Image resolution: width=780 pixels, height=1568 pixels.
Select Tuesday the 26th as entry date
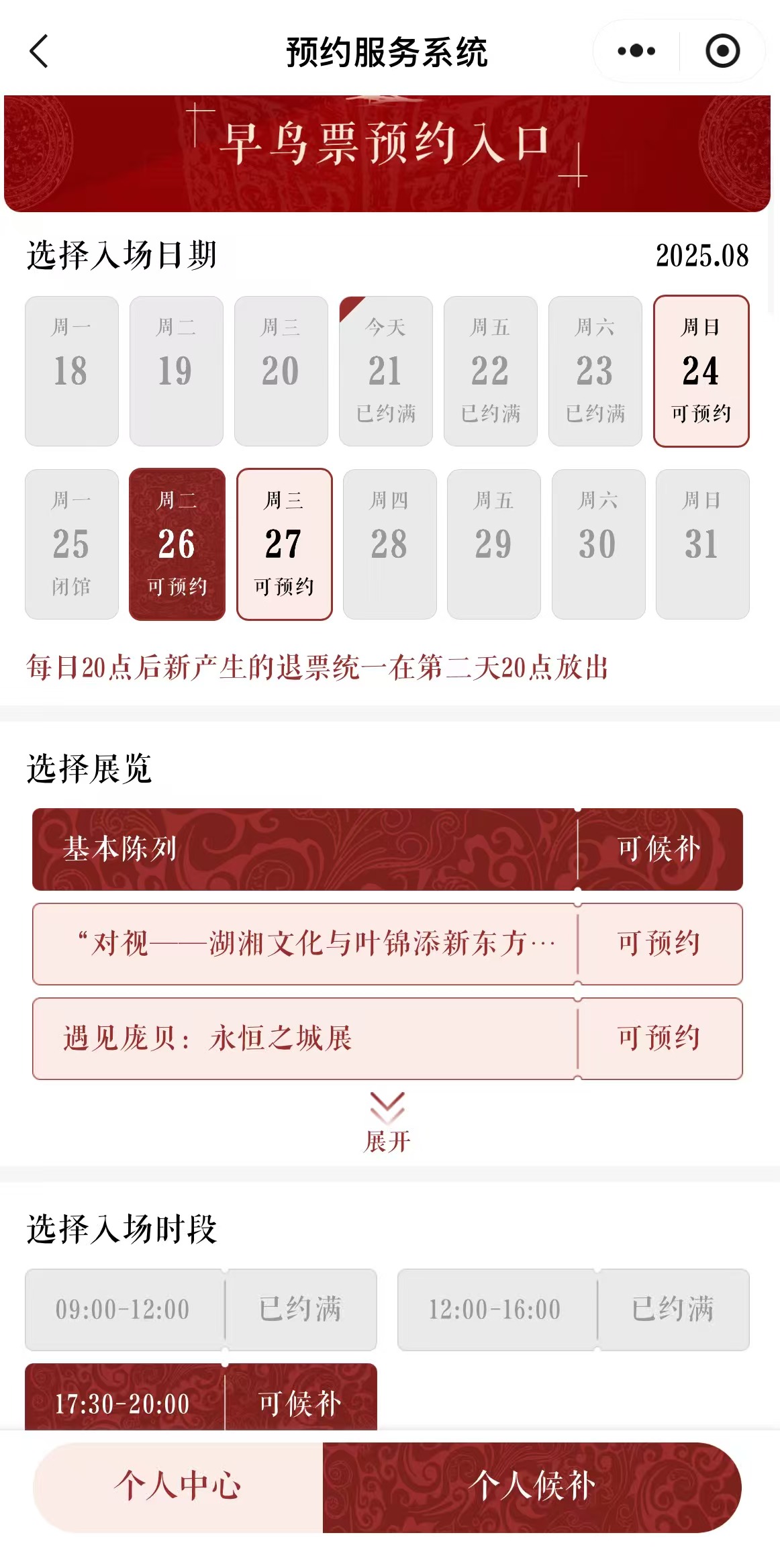click(177, 544)
